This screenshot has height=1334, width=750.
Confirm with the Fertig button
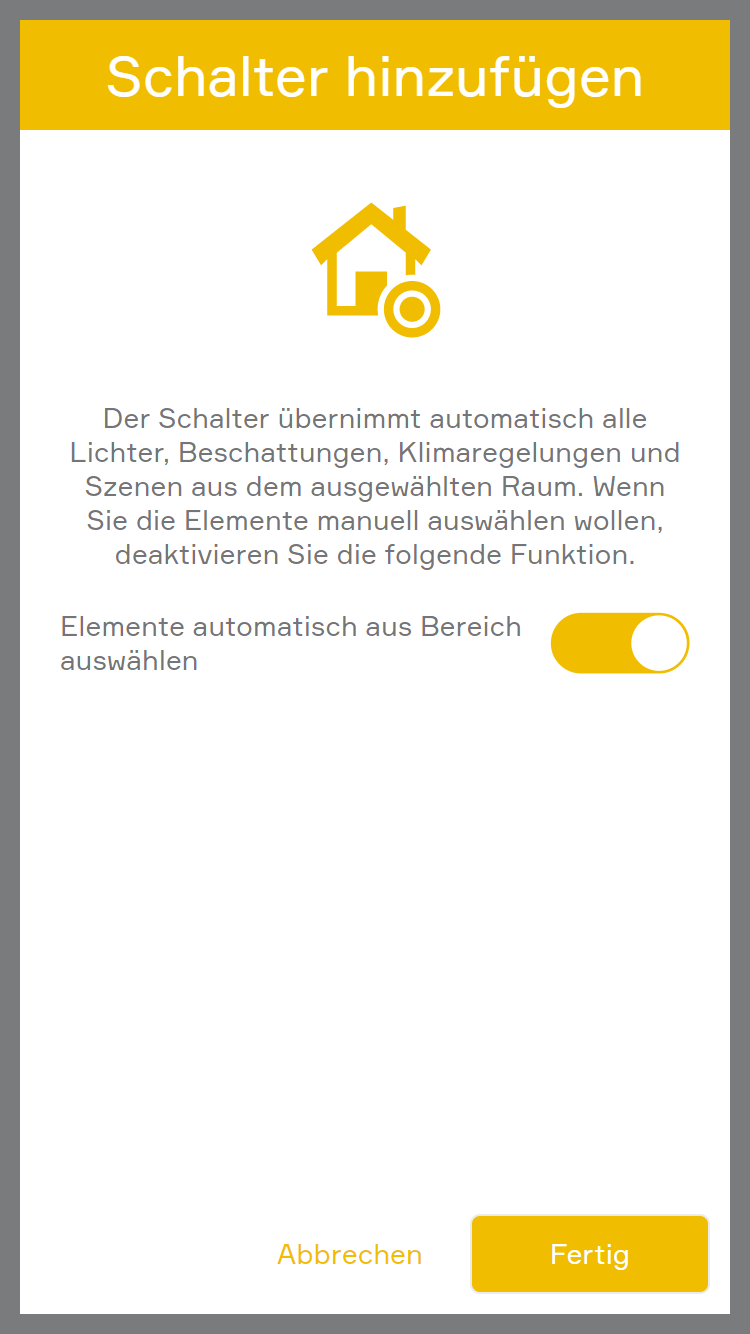point(589,1254)
